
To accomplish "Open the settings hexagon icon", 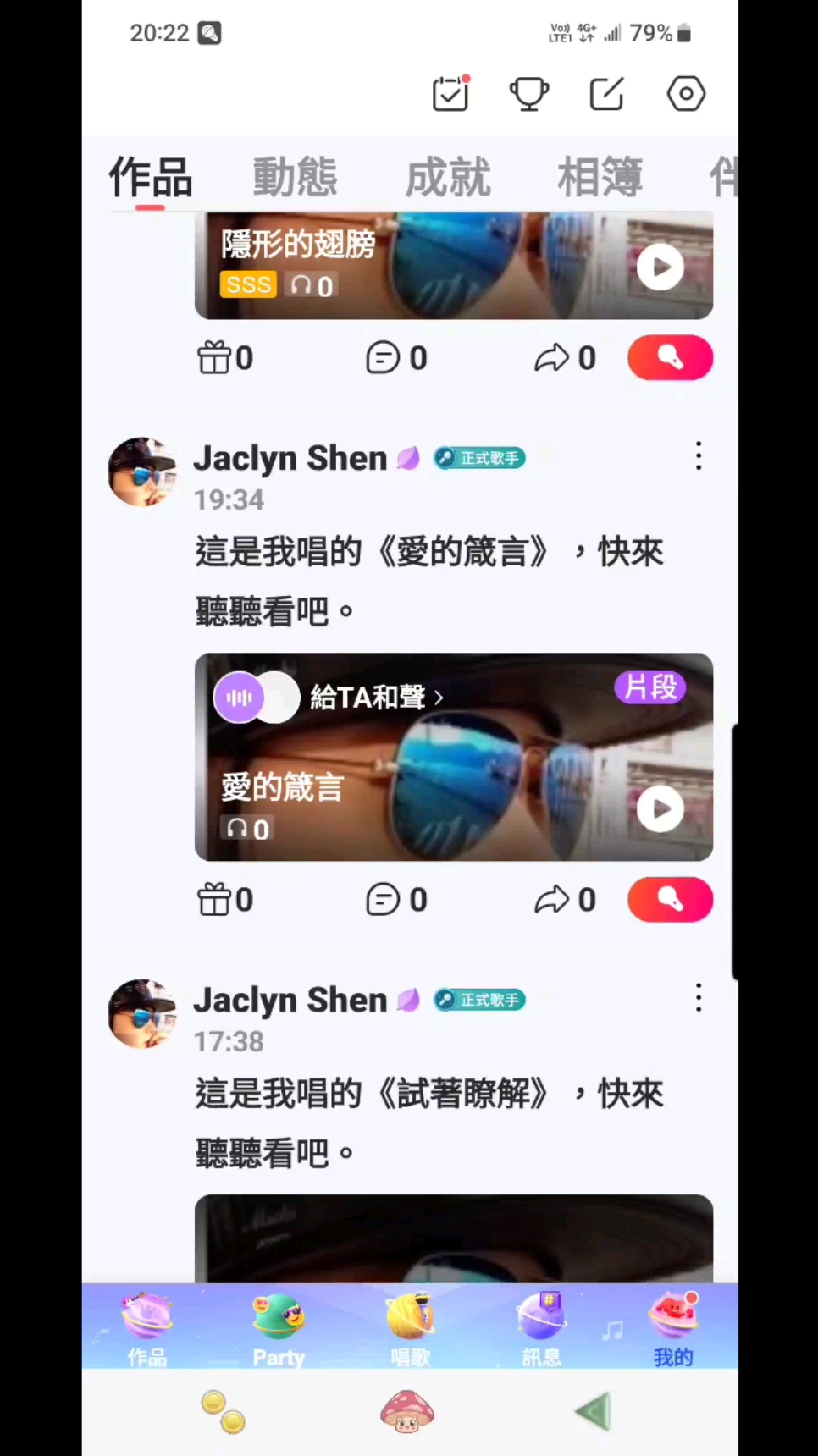I will pyautogui.click(x=685, y=94).
